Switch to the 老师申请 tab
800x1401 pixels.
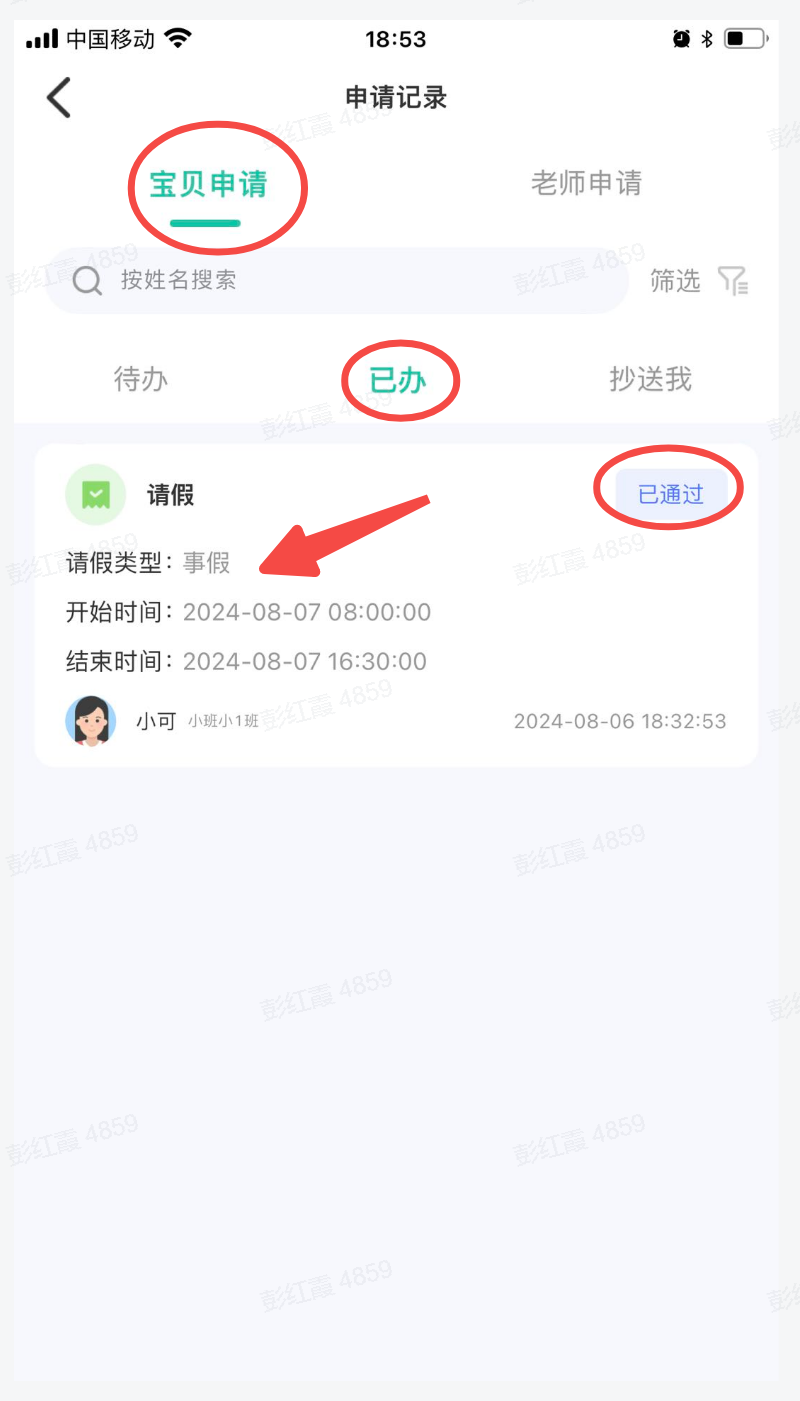tap(586, 184)
